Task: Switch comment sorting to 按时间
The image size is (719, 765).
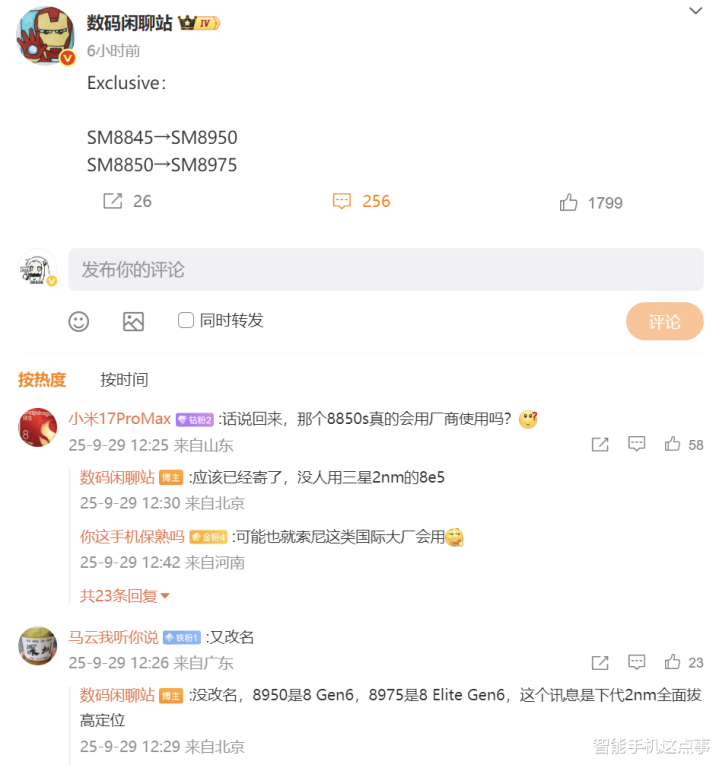Action: click(x=124, y=379)
